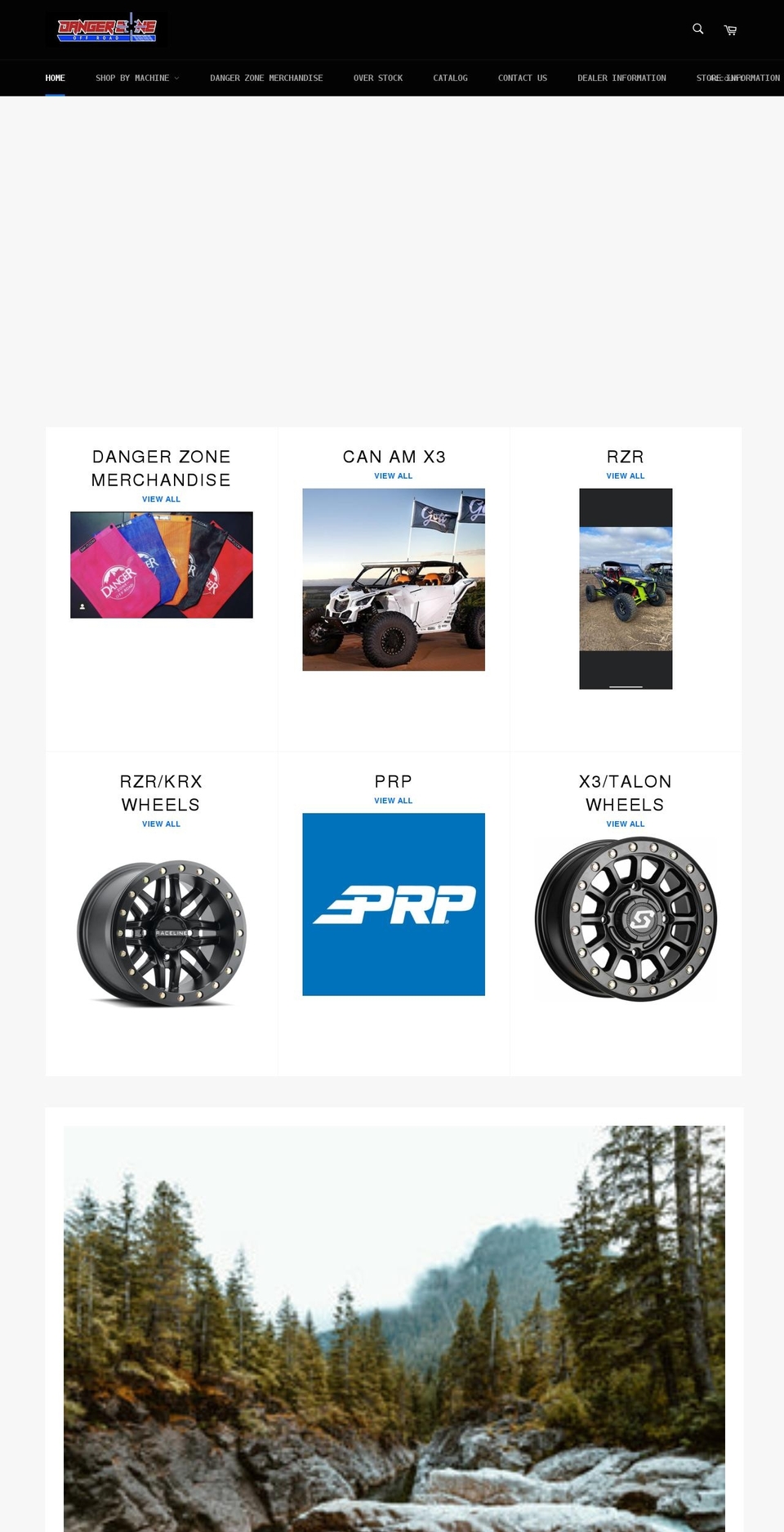Image resolution: width=784 pixels, height=1532 pixels.
Task: Click VIEW ALL under Danger Zone Merchandise
Action: coord(161,498)
